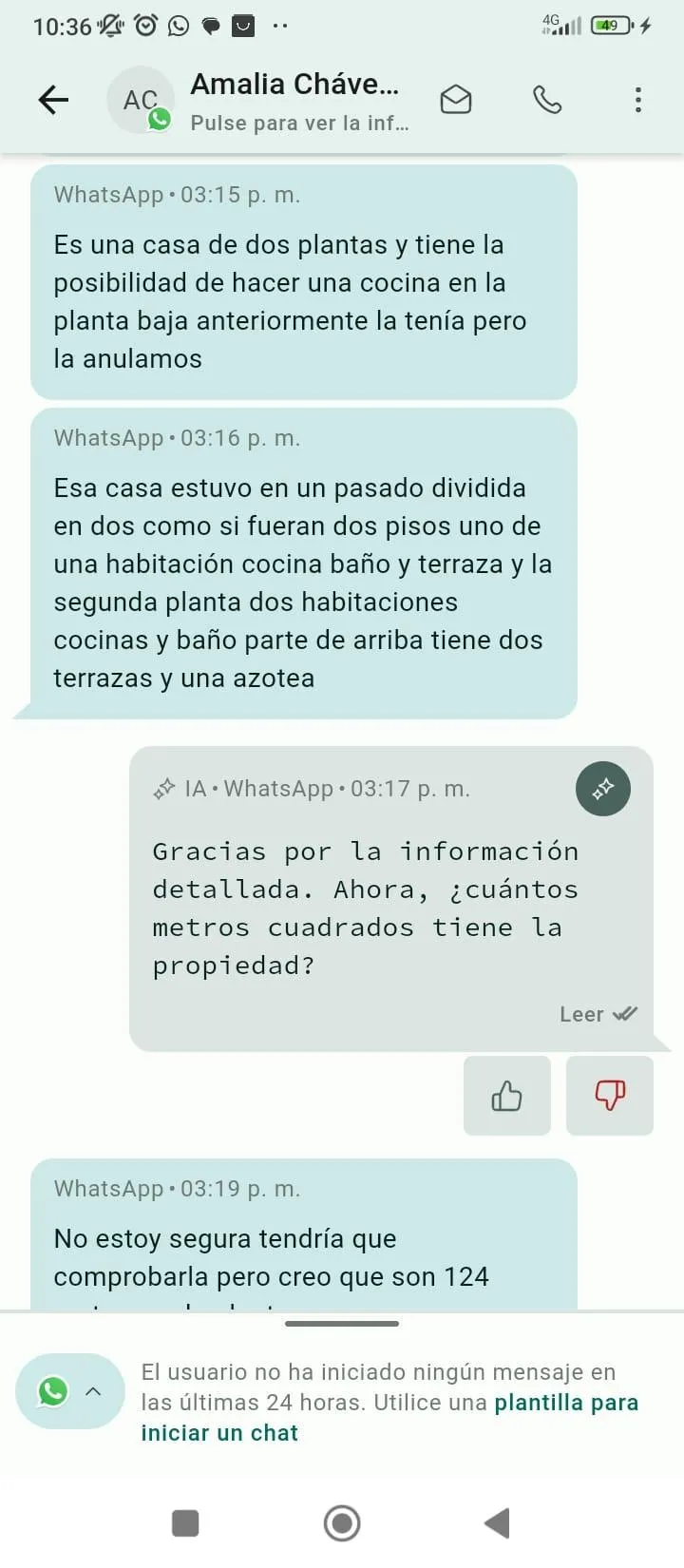684x1568 pixels.
Task: Give thumbs up to the AI reply
Action: tap(507, 1096)
